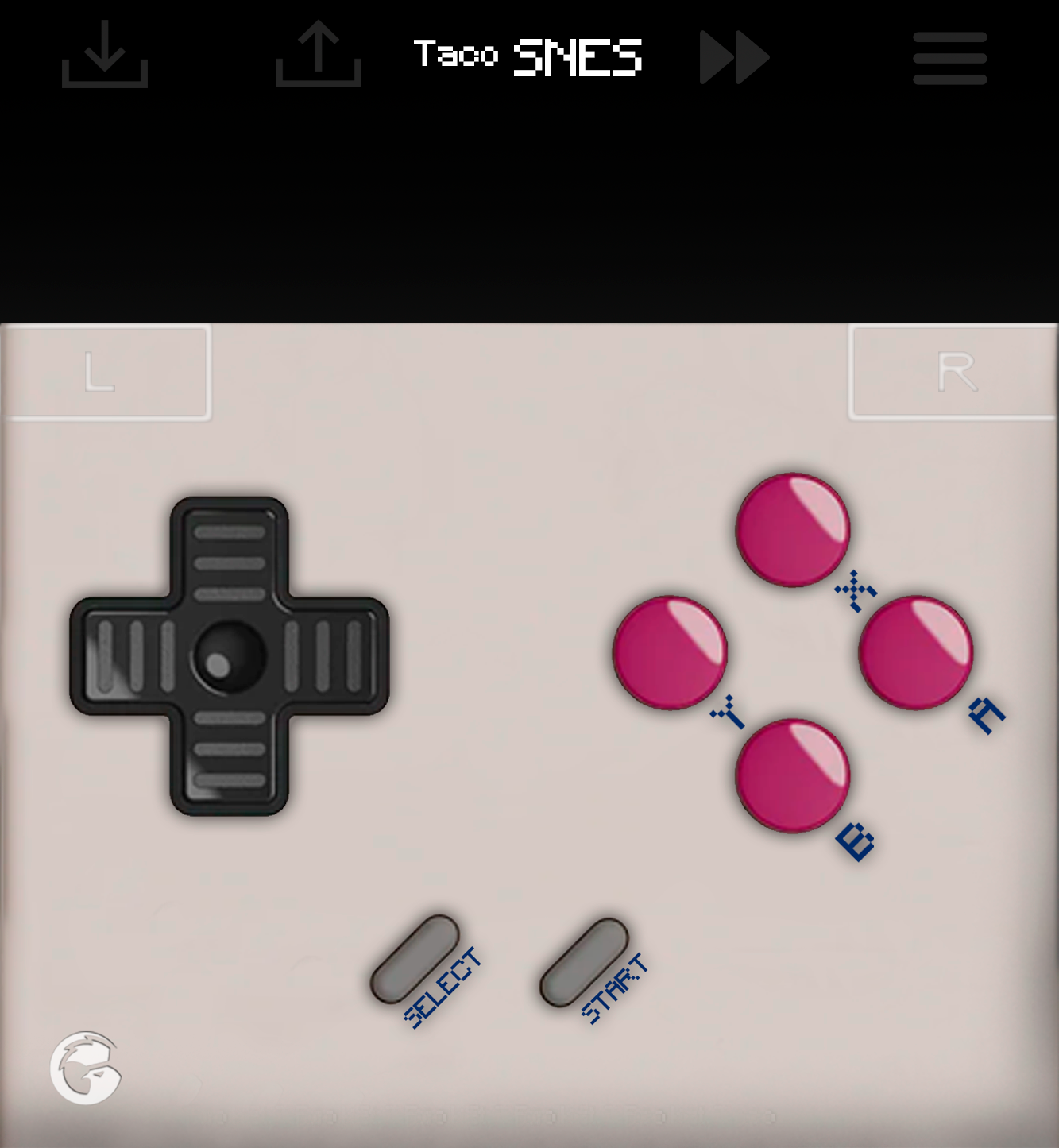Tap the Start button
The height and width of the screenshot is (1148, 1059).
click(x=584, y=961)
